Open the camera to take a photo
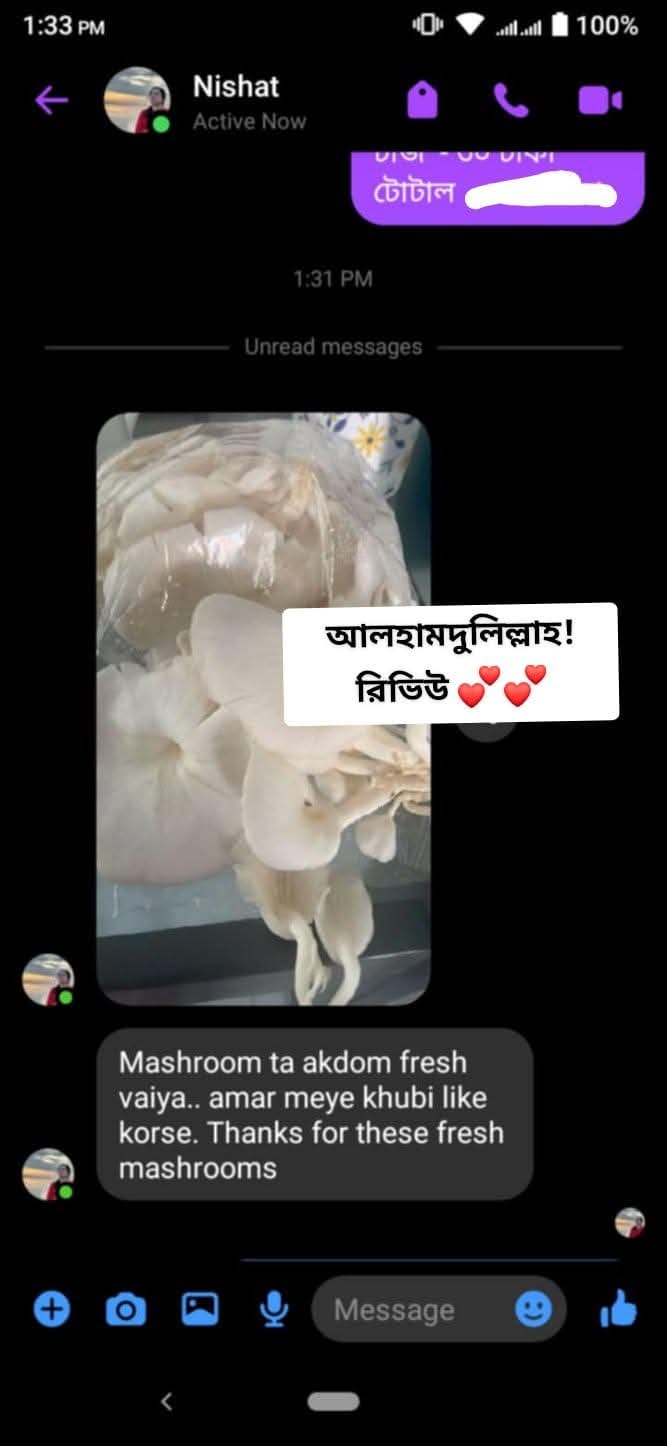667x1446 pixels. (x=126, y=1309)
